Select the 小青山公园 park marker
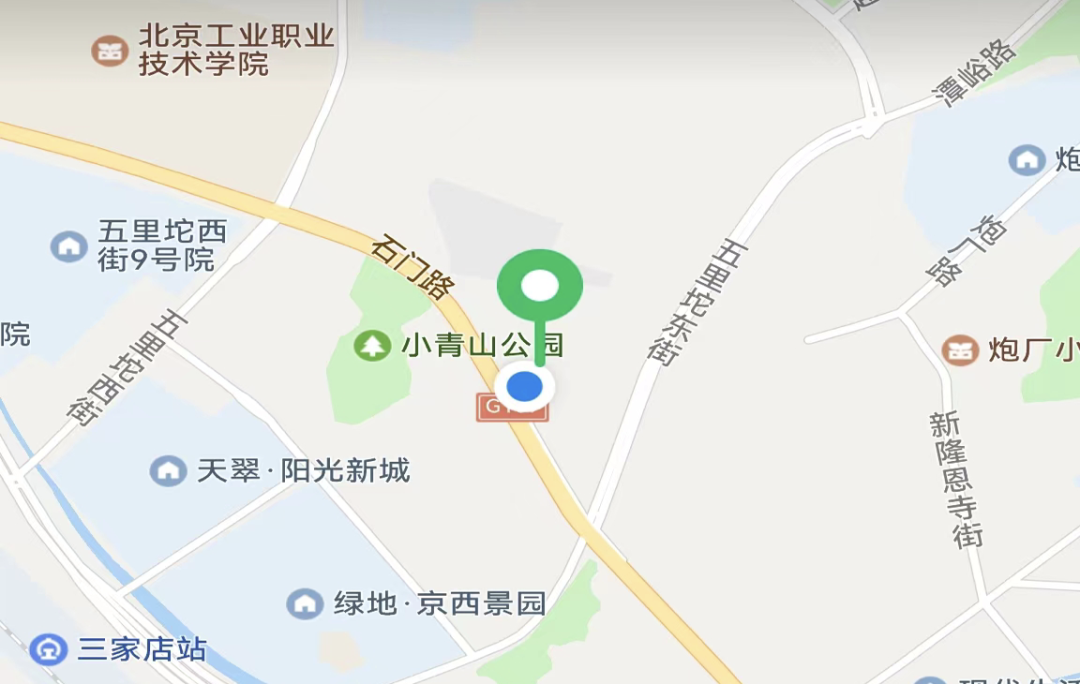The width and height of the screenshot is (1080, 684). coord(372,346)
